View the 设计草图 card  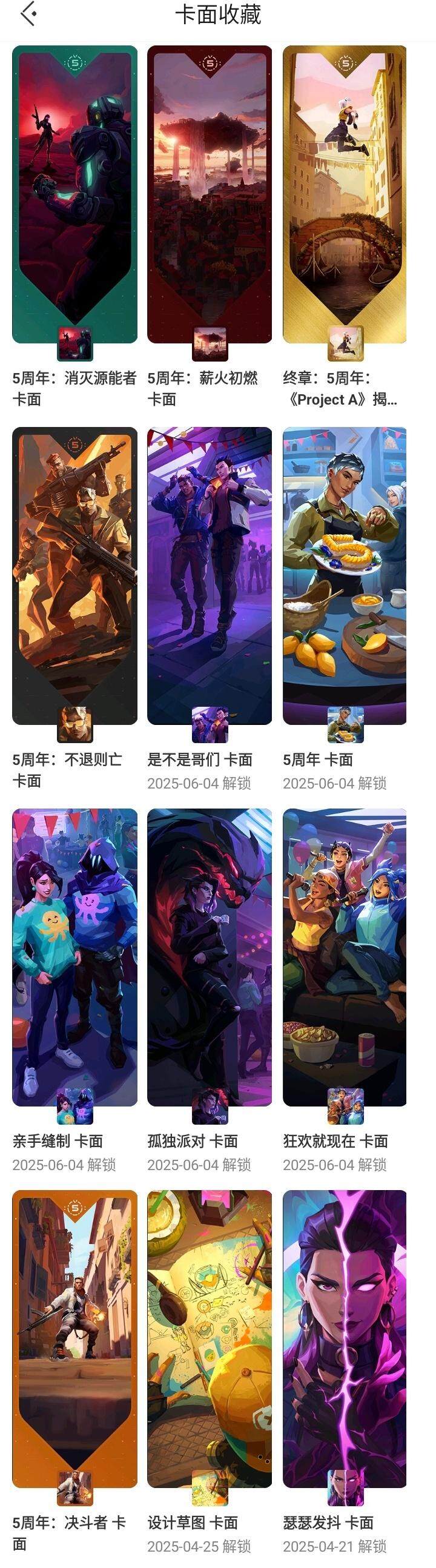(x=210, y=1339)
